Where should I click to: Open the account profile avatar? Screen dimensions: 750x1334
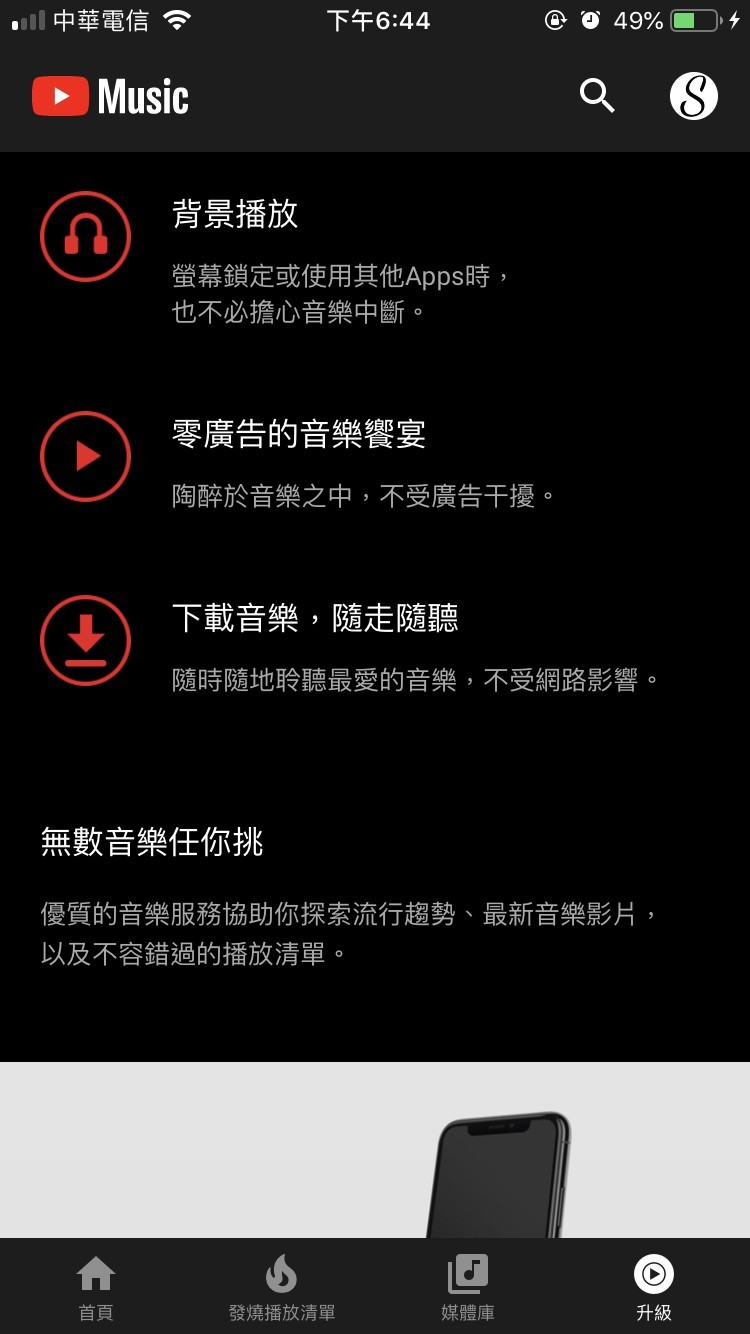[x=693, y=96]
